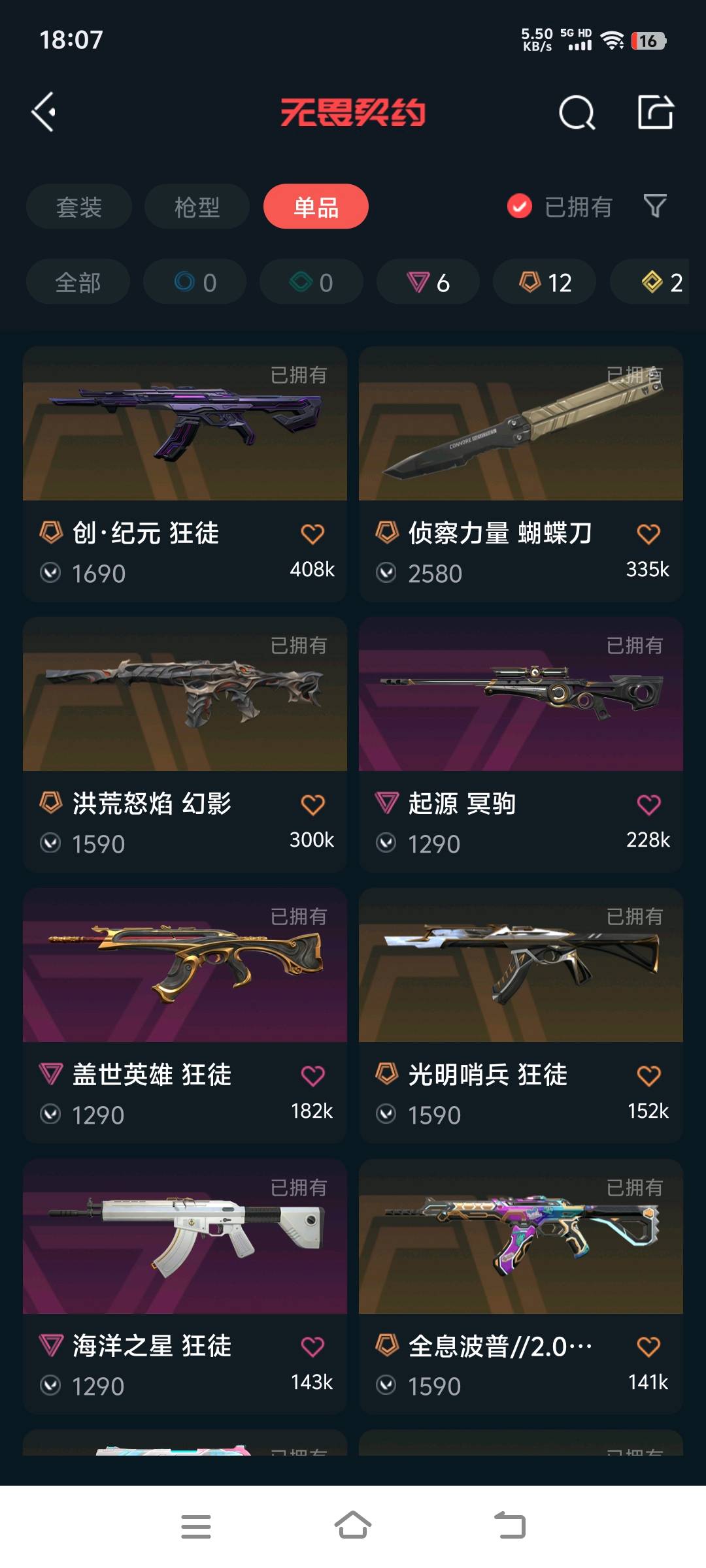Filter by the pink tier showing 6
Image resolution: width=706 pixels, height=1568 pixels.
point(428,282)
